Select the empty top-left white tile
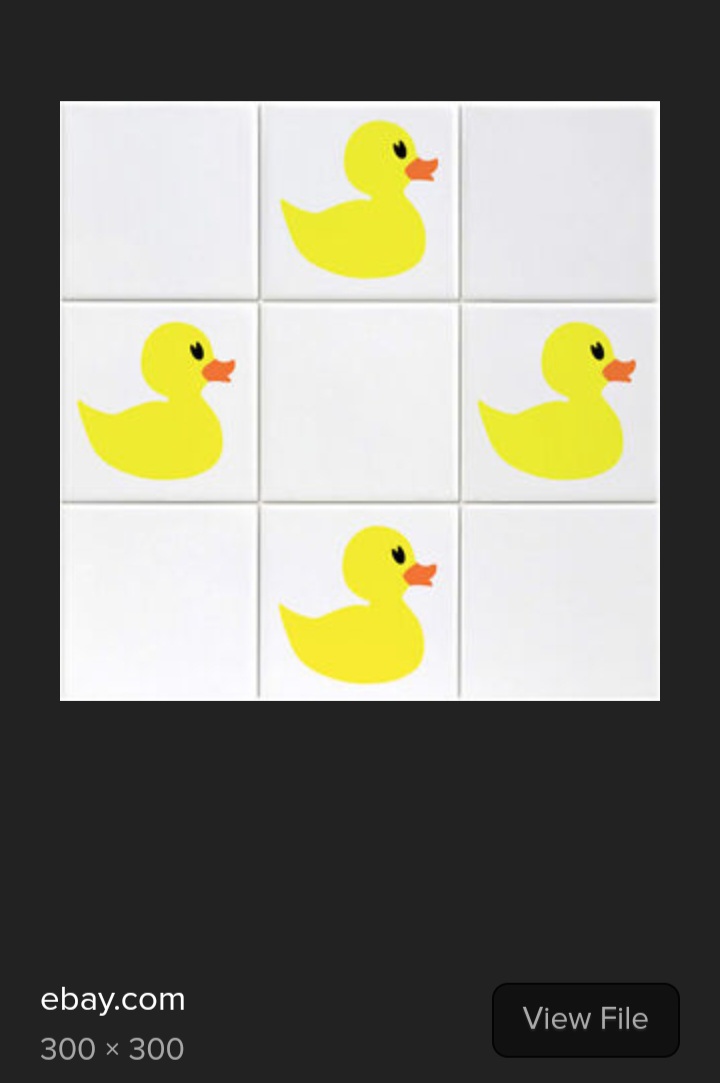This screenshot has width=720, height=1083. coord(158,200)
